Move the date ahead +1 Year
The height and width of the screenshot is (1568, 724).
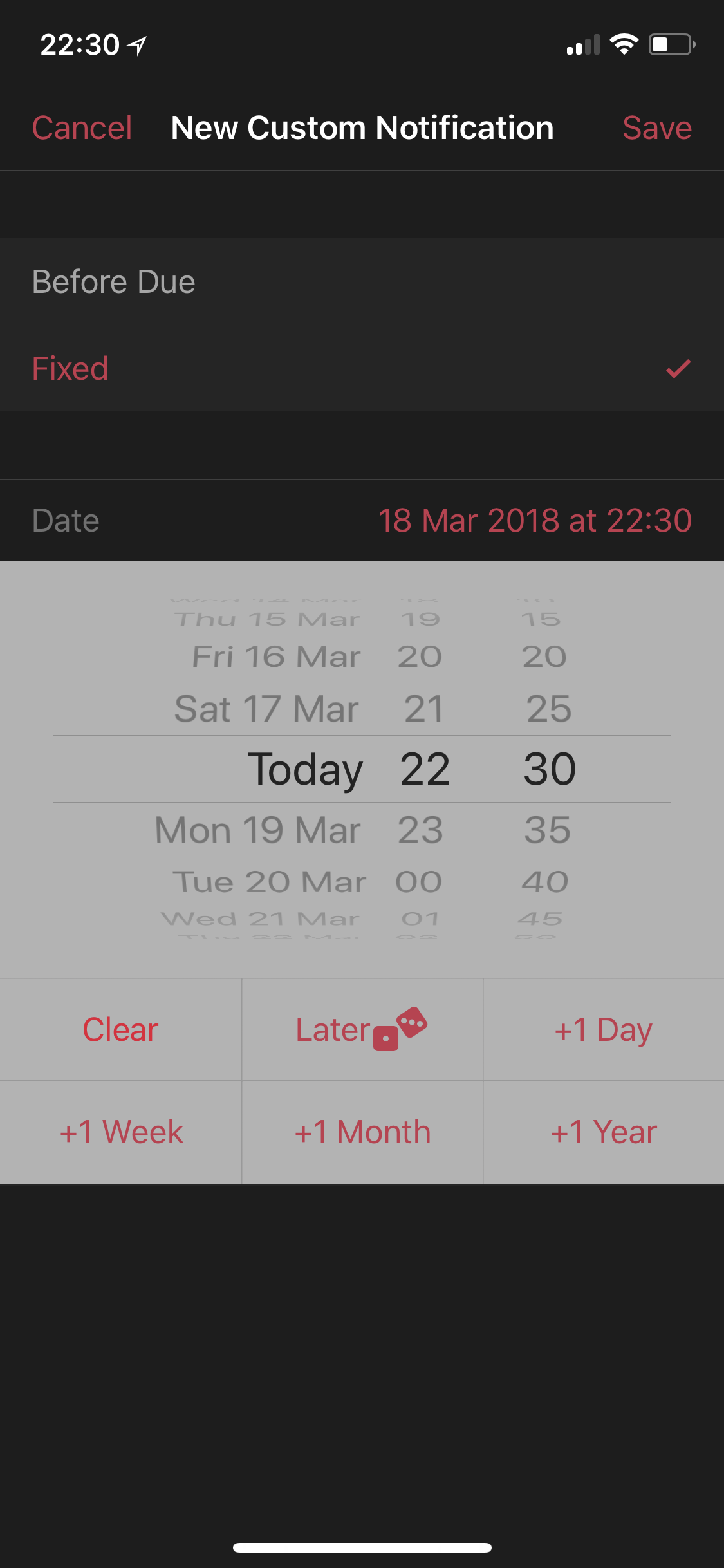(x=603, y=1132)
